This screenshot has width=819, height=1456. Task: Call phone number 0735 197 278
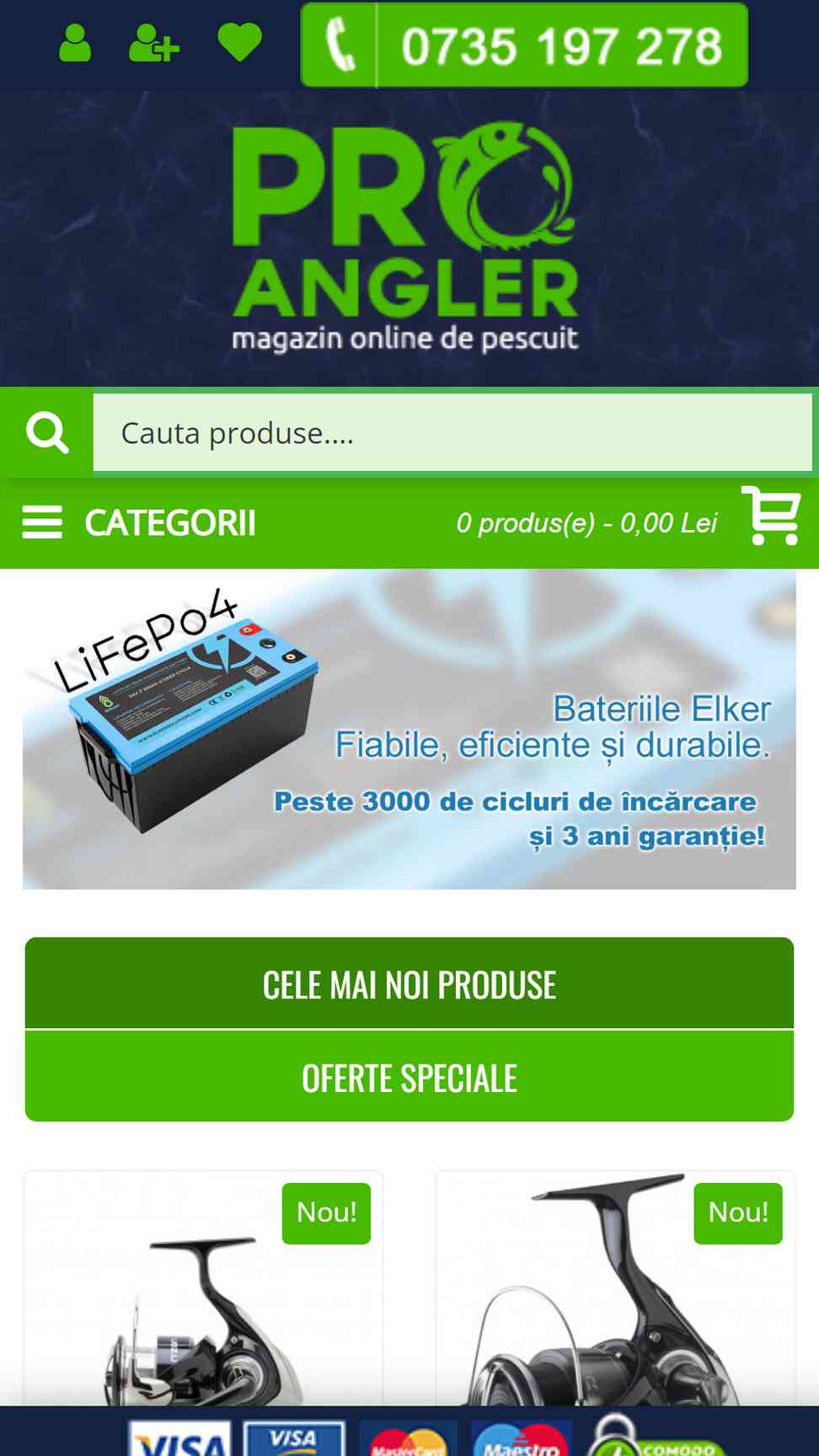click(x=524, y=45)
